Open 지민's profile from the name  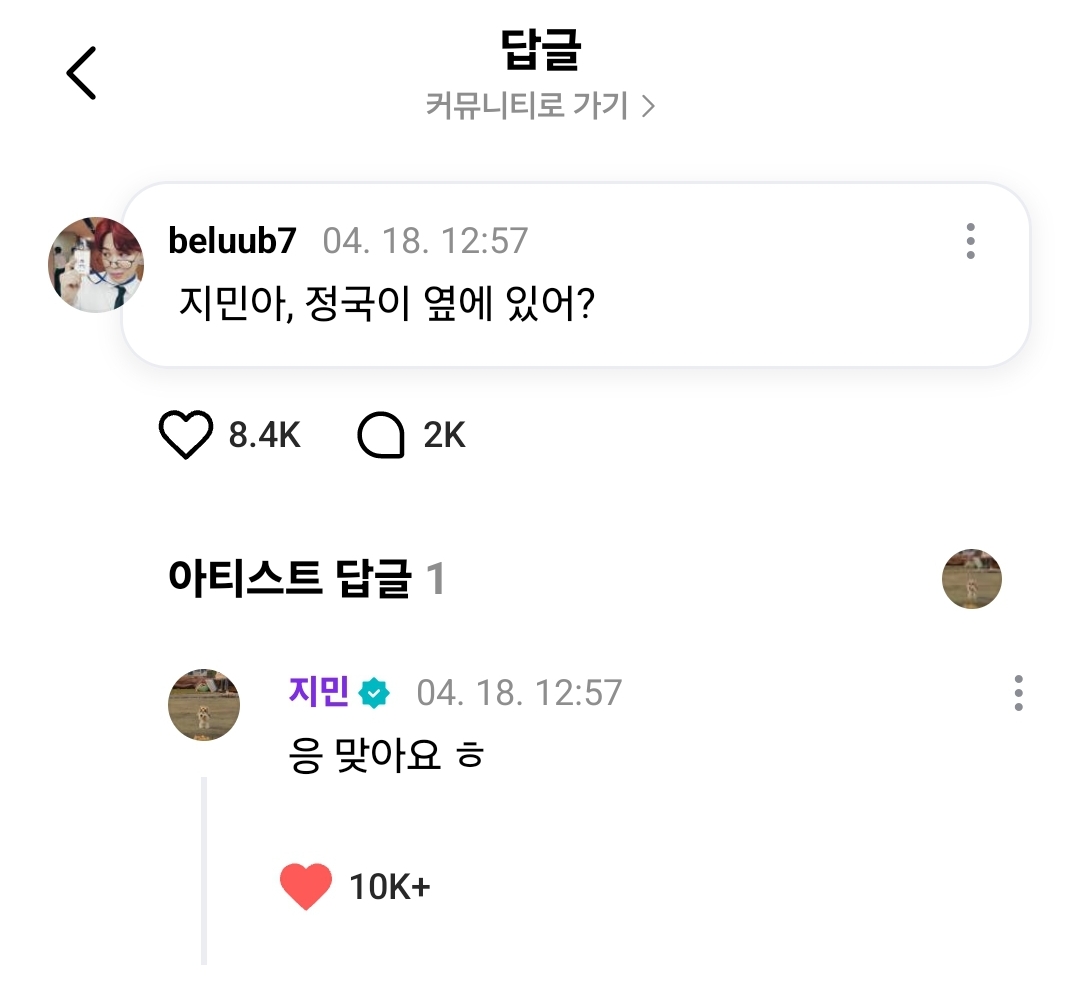point(318,691)
